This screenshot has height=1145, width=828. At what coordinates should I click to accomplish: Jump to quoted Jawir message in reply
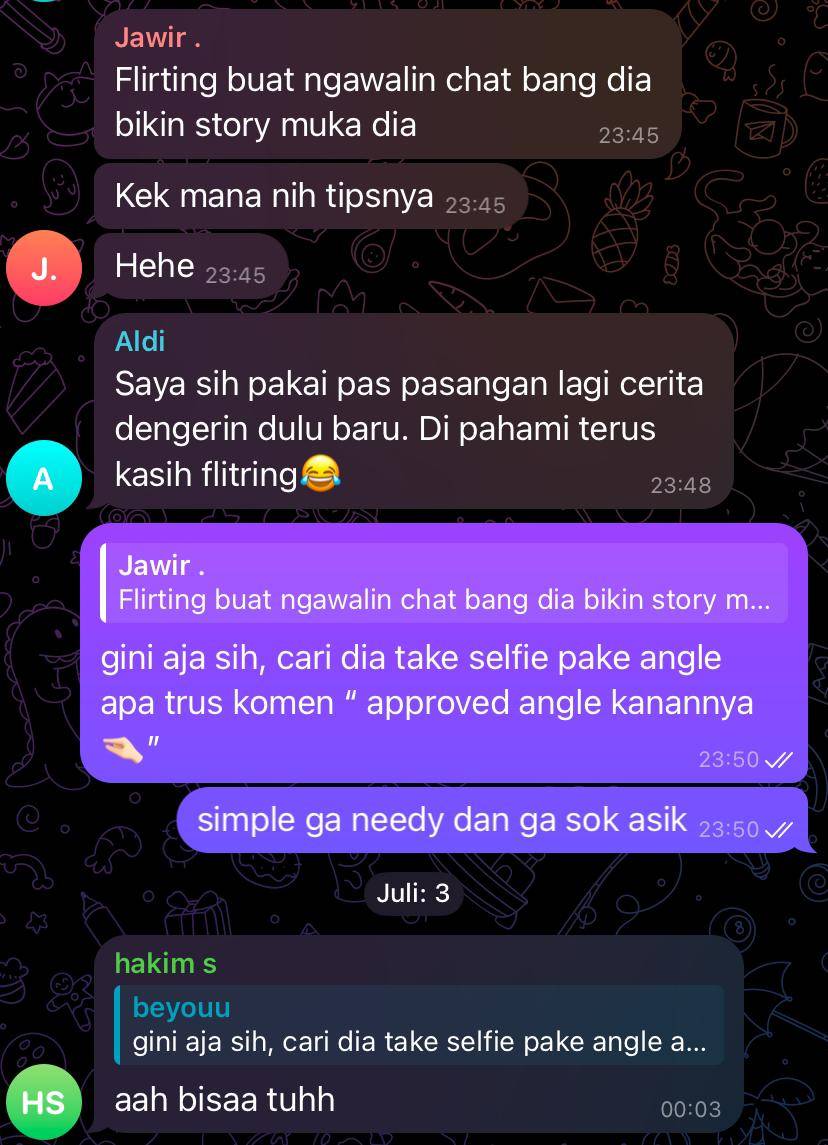coord(444,583)
